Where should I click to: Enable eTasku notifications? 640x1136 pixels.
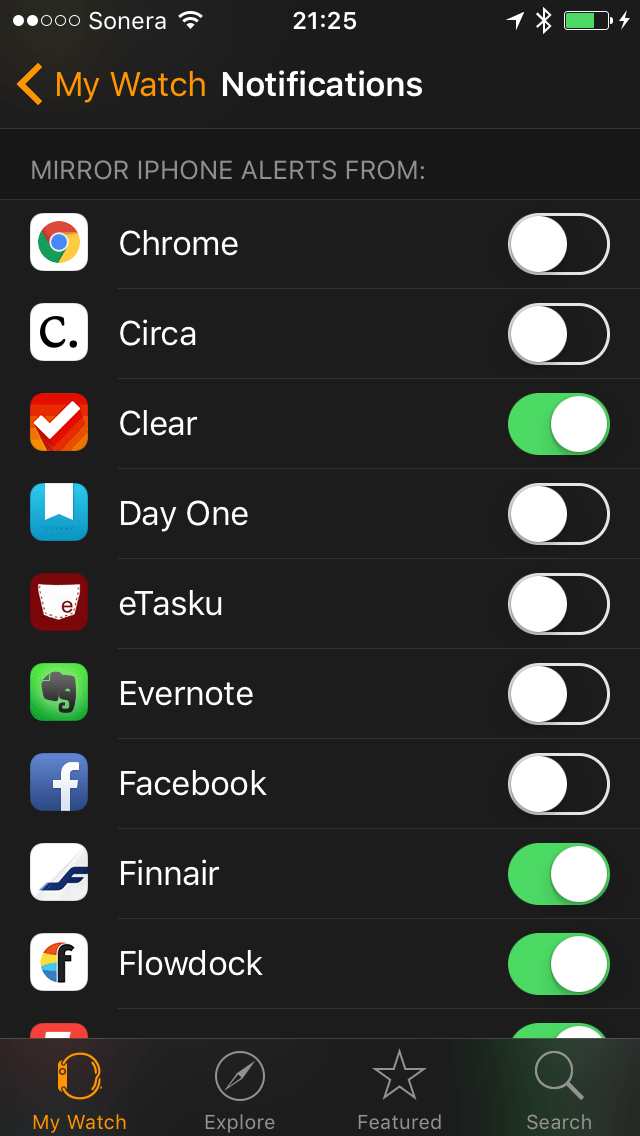coord(558,604)
